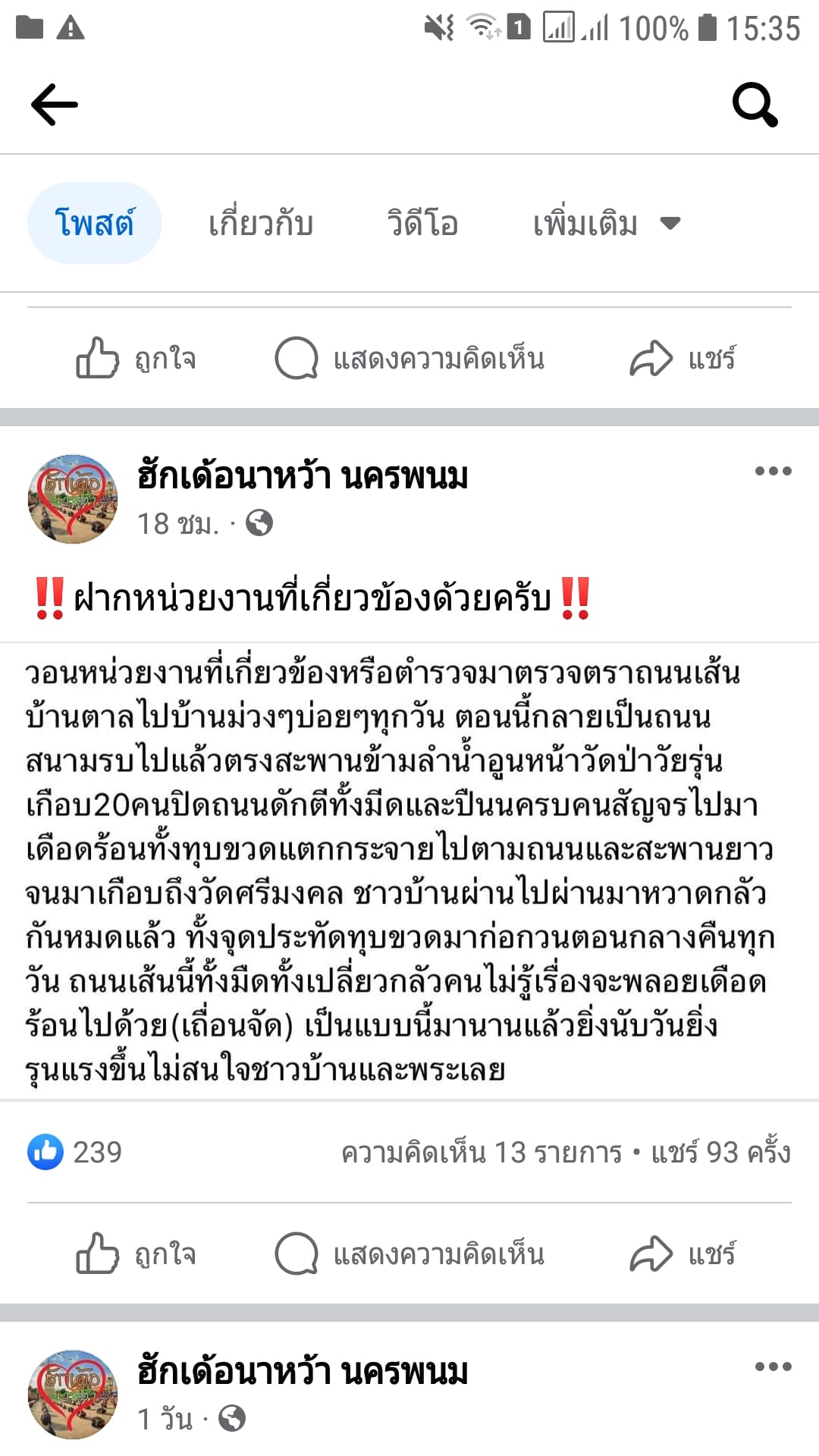Comment on the post with 239 reactions
The width and height of the screenshot is (819, 1456).
click(x=409, y=1254)
